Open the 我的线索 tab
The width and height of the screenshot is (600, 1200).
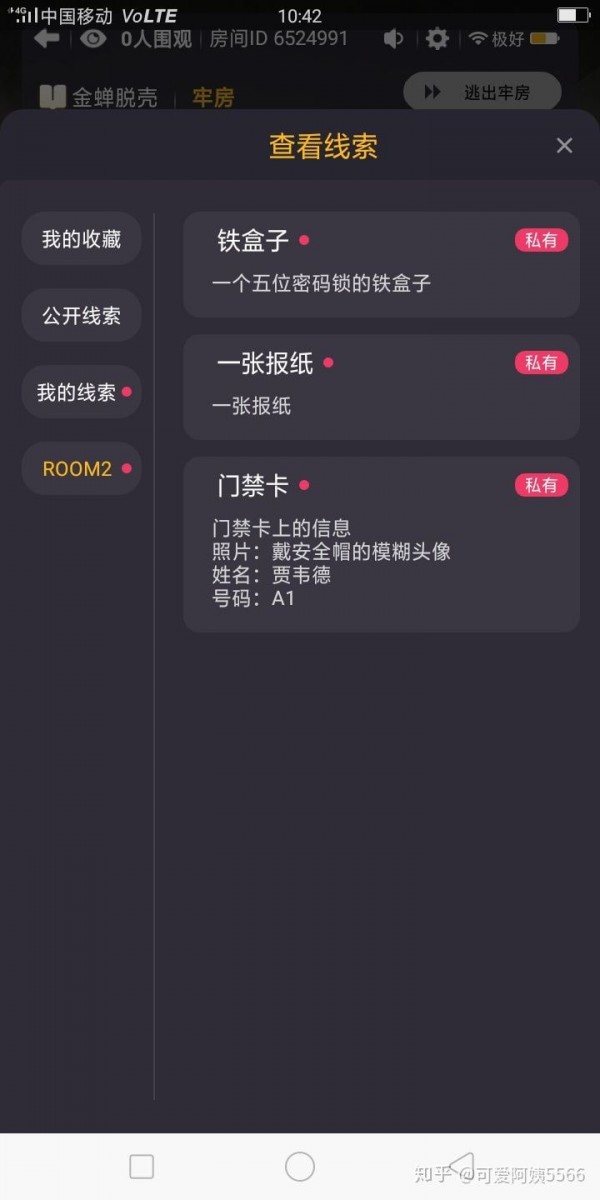(81, 392)
